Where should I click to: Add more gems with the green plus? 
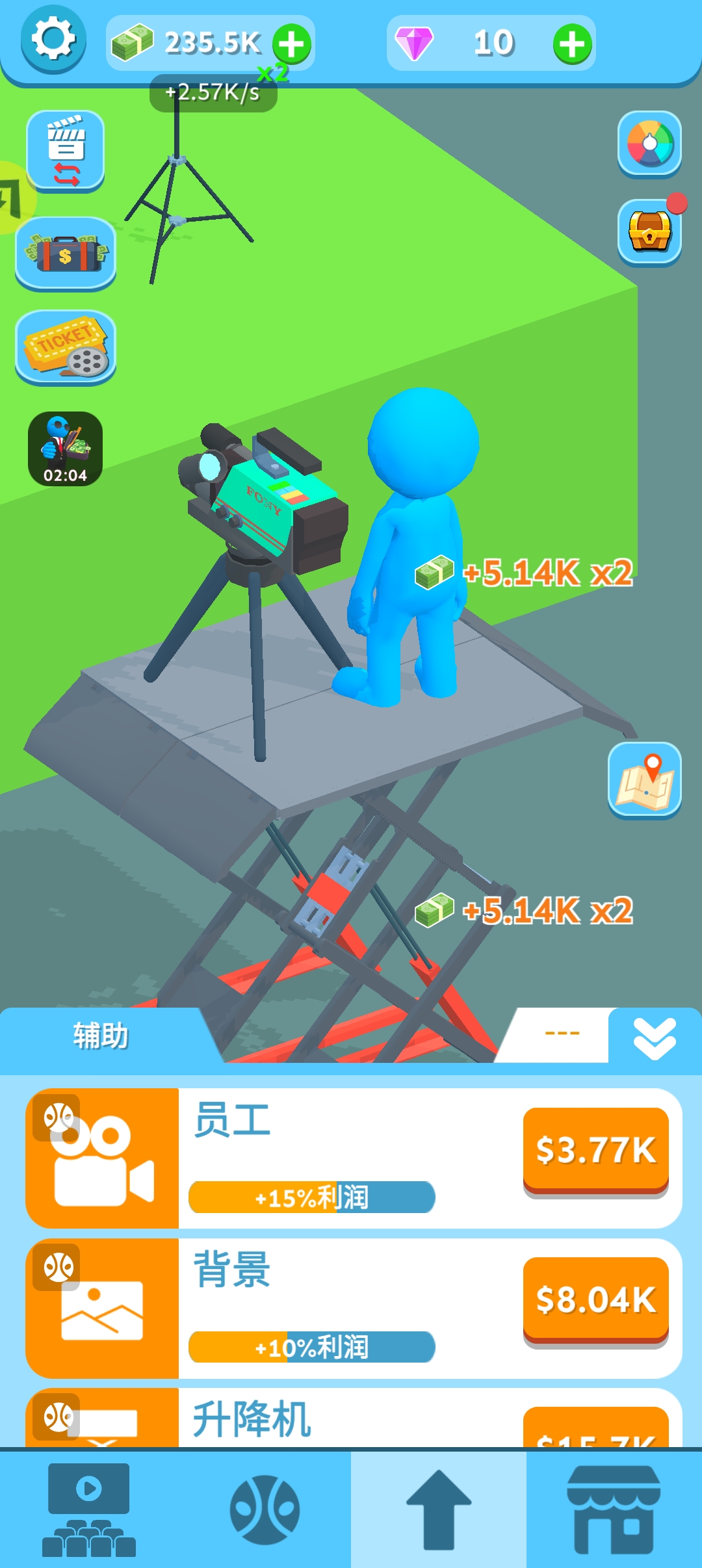(x=572, y=44)
